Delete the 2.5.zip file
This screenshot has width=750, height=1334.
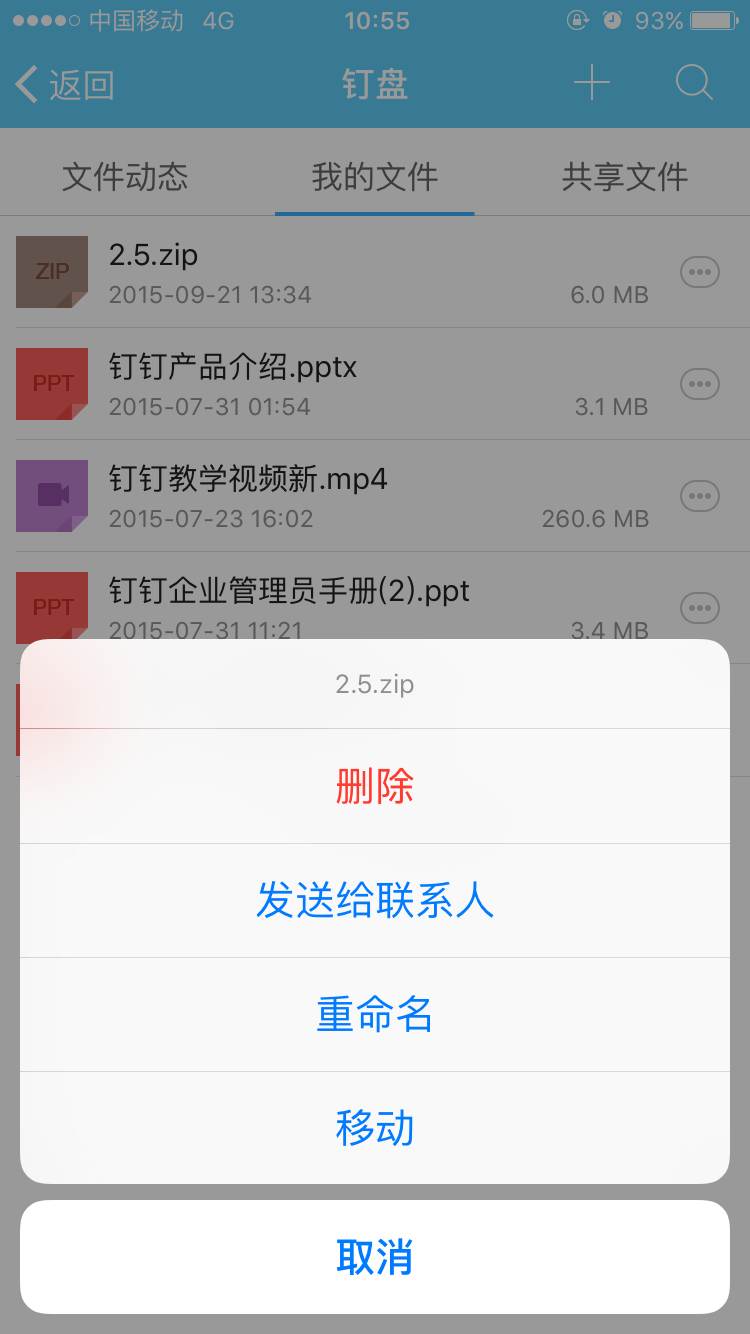point(375,787)
